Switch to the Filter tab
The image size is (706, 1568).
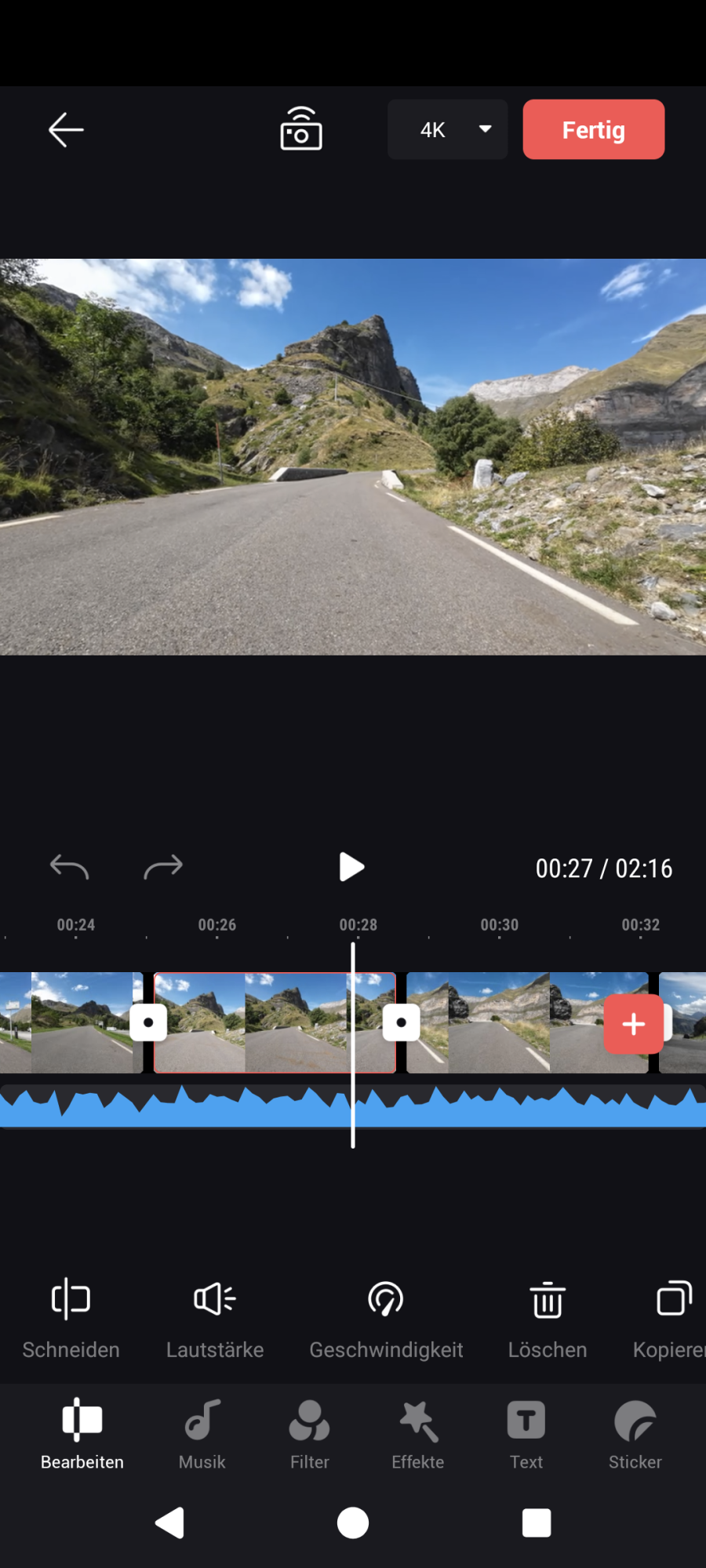(x=310, y=1433)
